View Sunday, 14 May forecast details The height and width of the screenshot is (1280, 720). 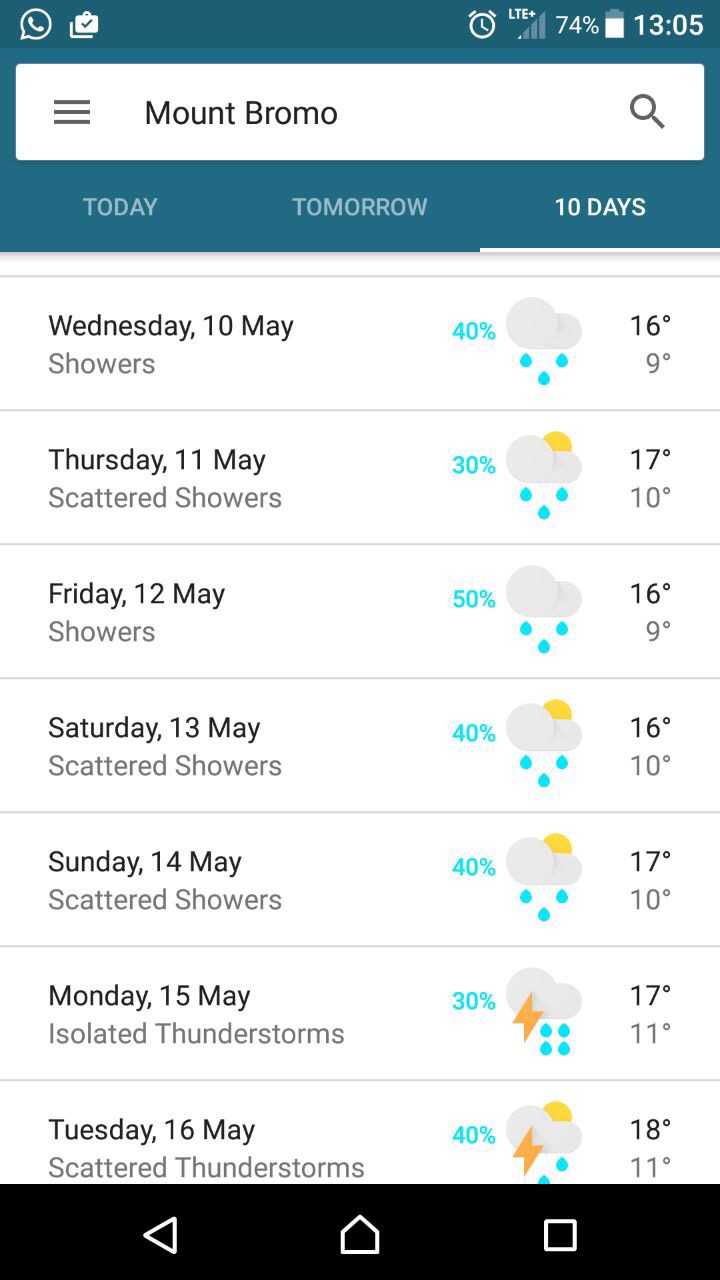pyautogui.click(x=360, y=879)
